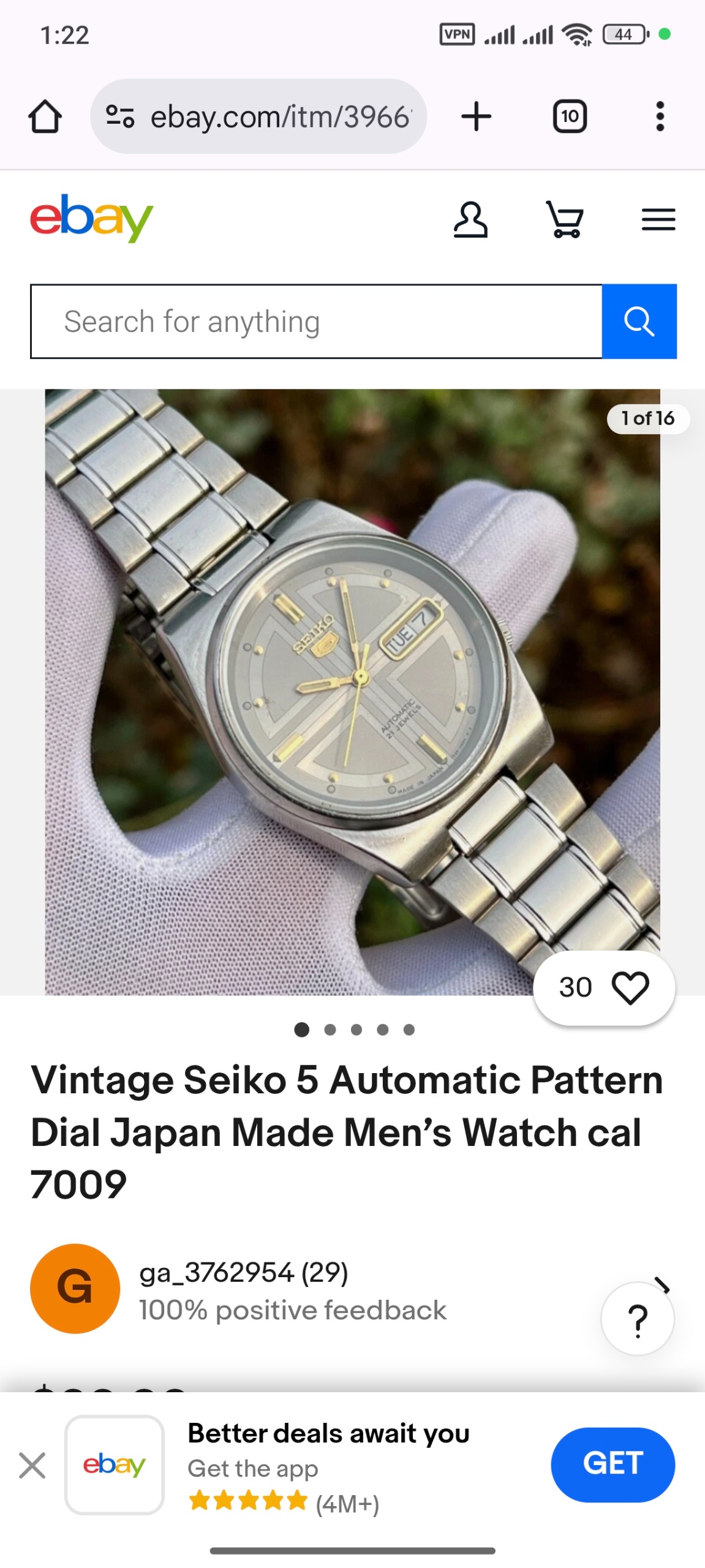
Task: Tap the site settings icon in address bar
Action: coord(120,116)
